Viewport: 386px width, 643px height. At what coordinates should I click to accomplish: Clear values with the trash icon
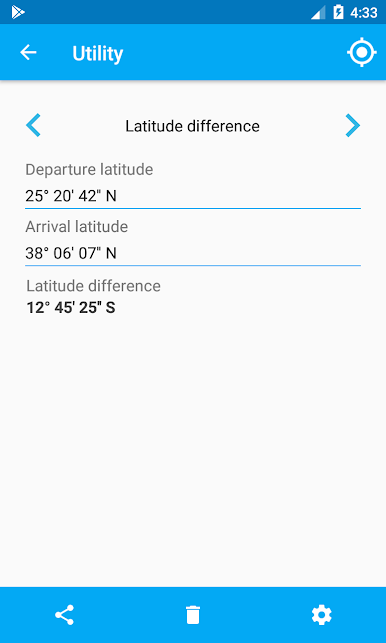(193, 615)
